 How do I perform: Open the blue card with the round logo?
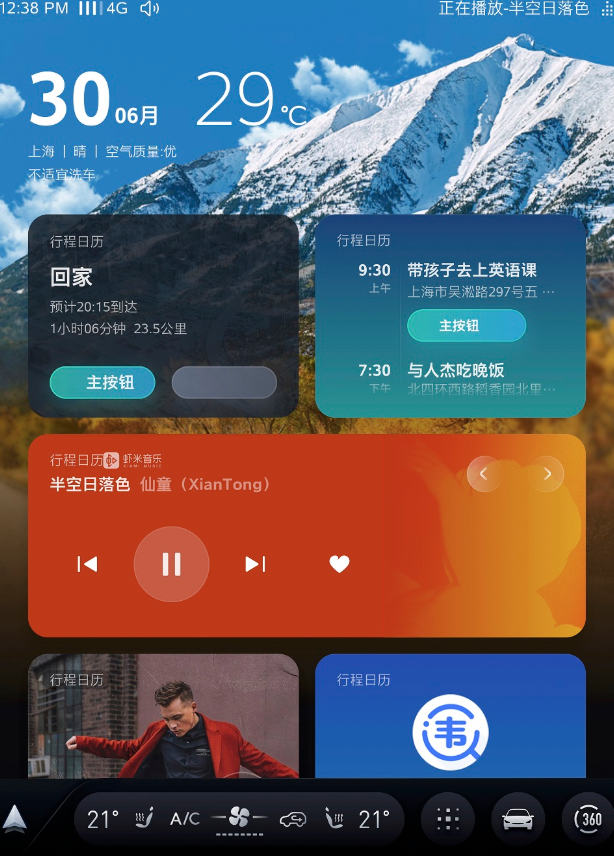[450, 716]
